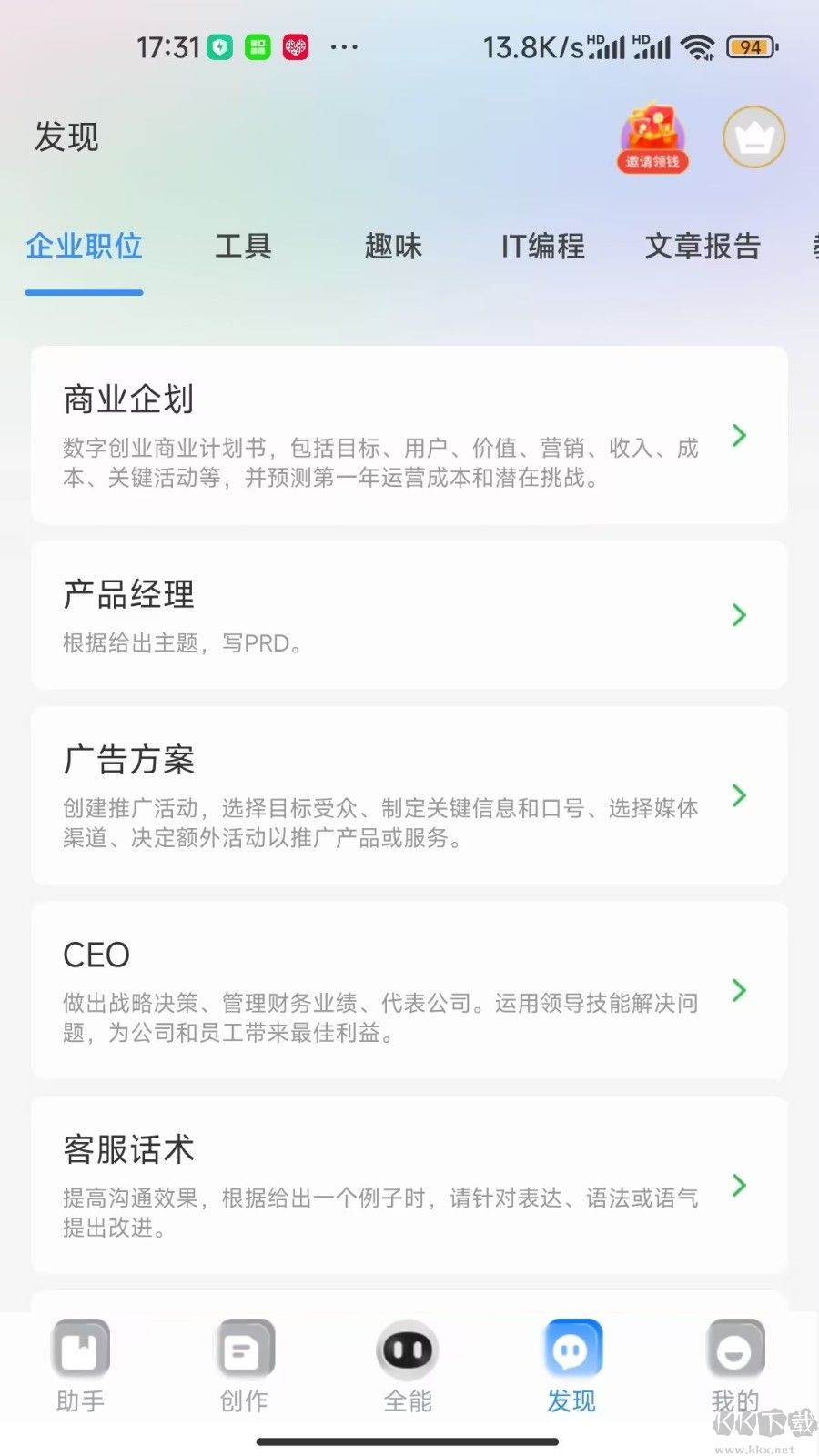Open the 商业企划 card
Image resolution: width=819 pixels, height=1456 pixels.
click(x=409, y=435)
